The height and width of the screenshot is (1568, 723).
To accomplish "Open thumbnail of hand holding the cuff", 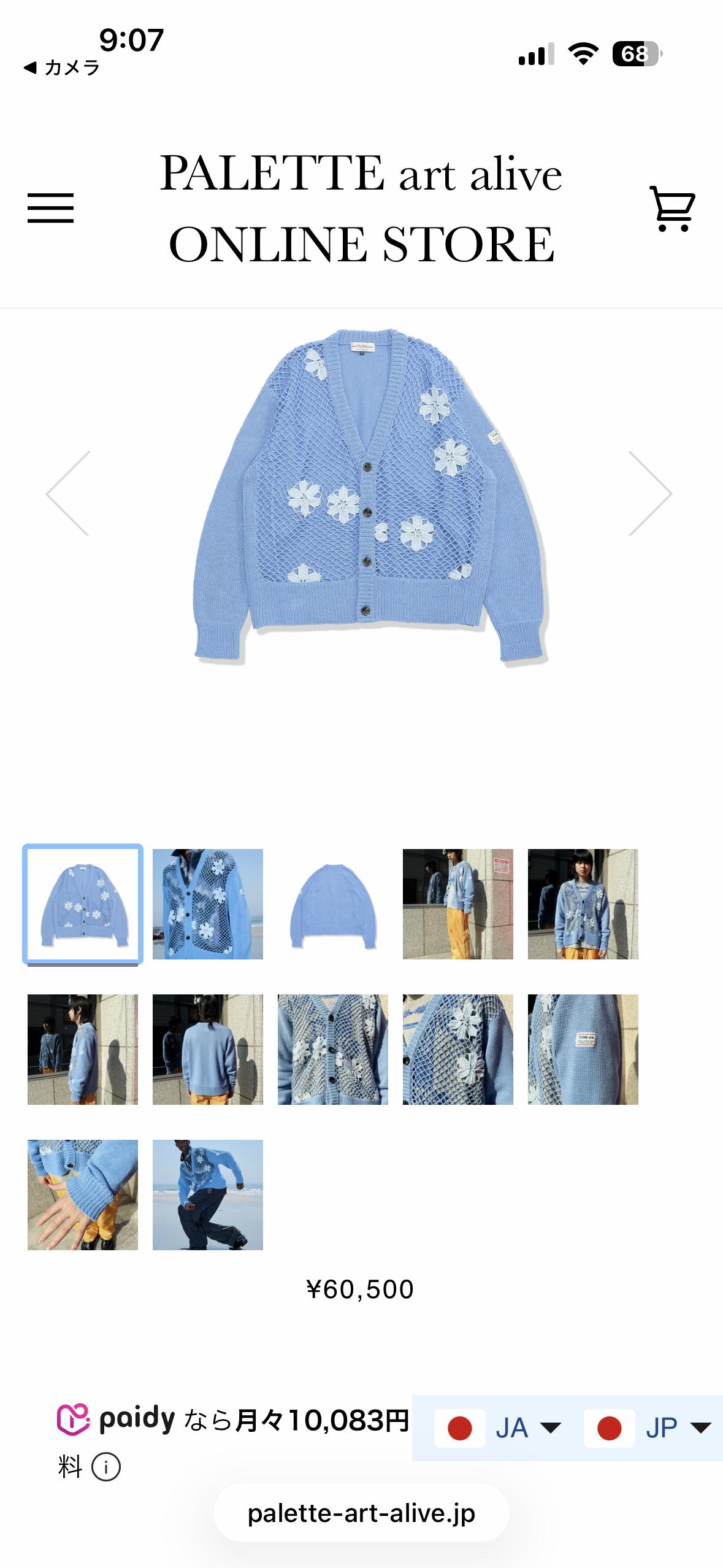I will coord(83,1194).
